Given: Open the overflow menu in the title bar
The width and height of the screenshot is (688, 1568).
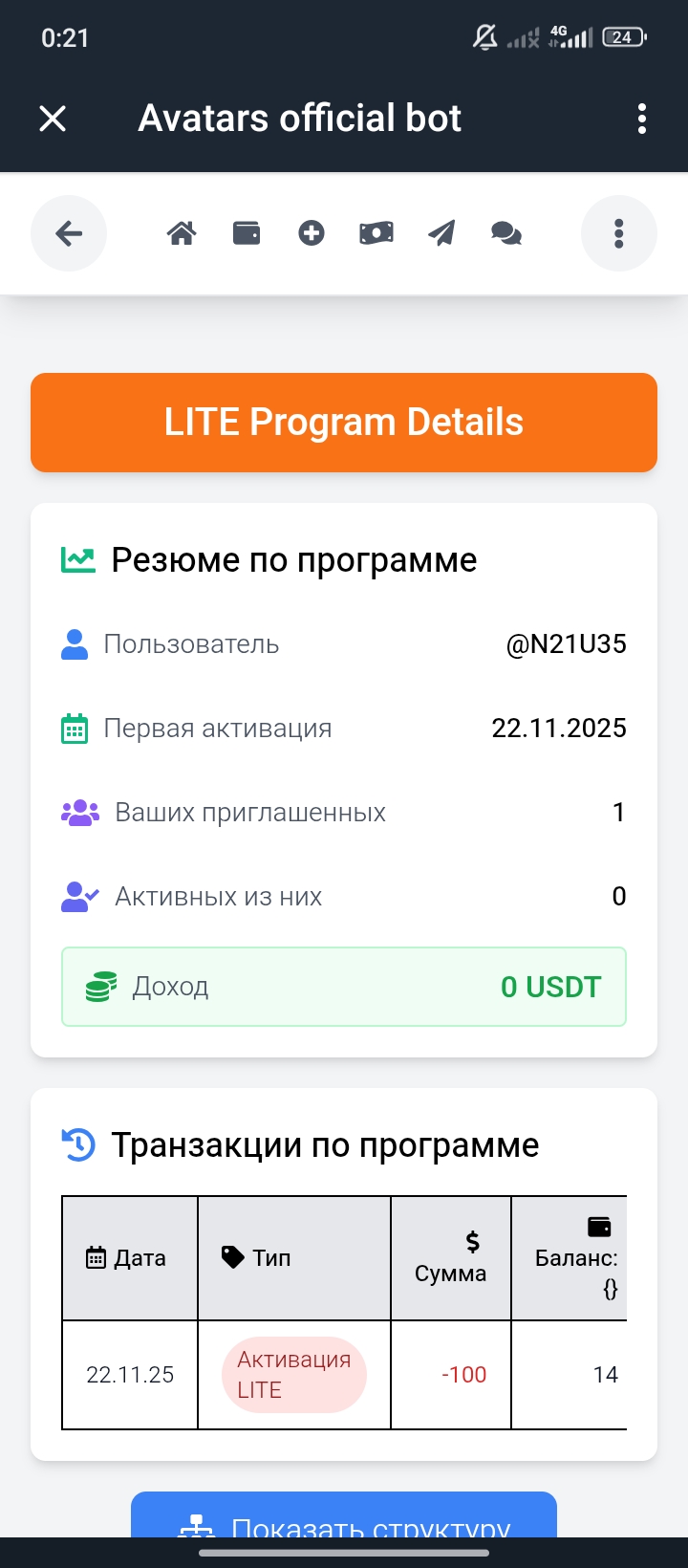Looking at the screenshot, I should click(642, 119).
